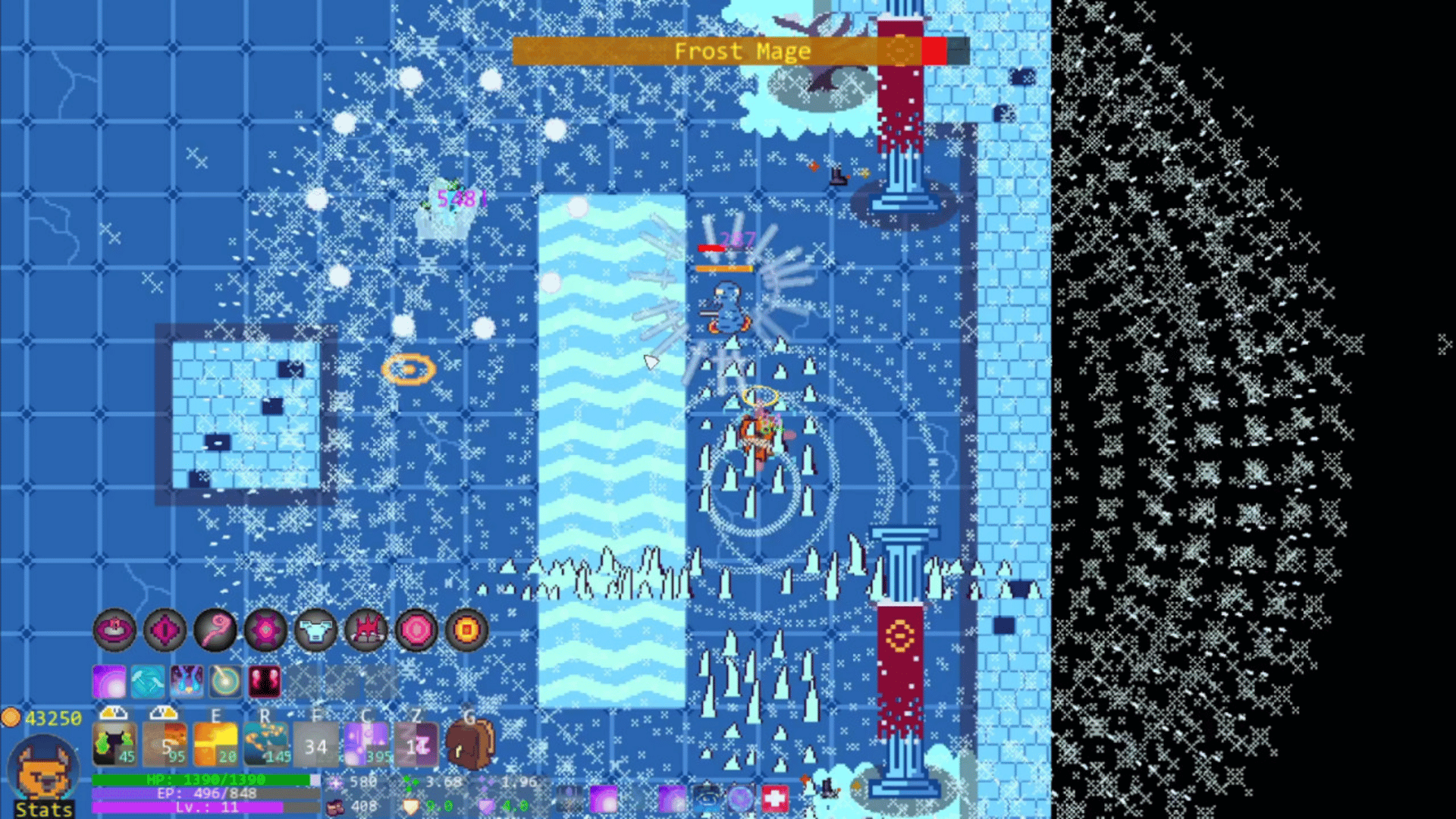The image size is (1456, 819).
Task: Use the fire skill on slot E
Action: pyautogui.click(x=215, y=745)
